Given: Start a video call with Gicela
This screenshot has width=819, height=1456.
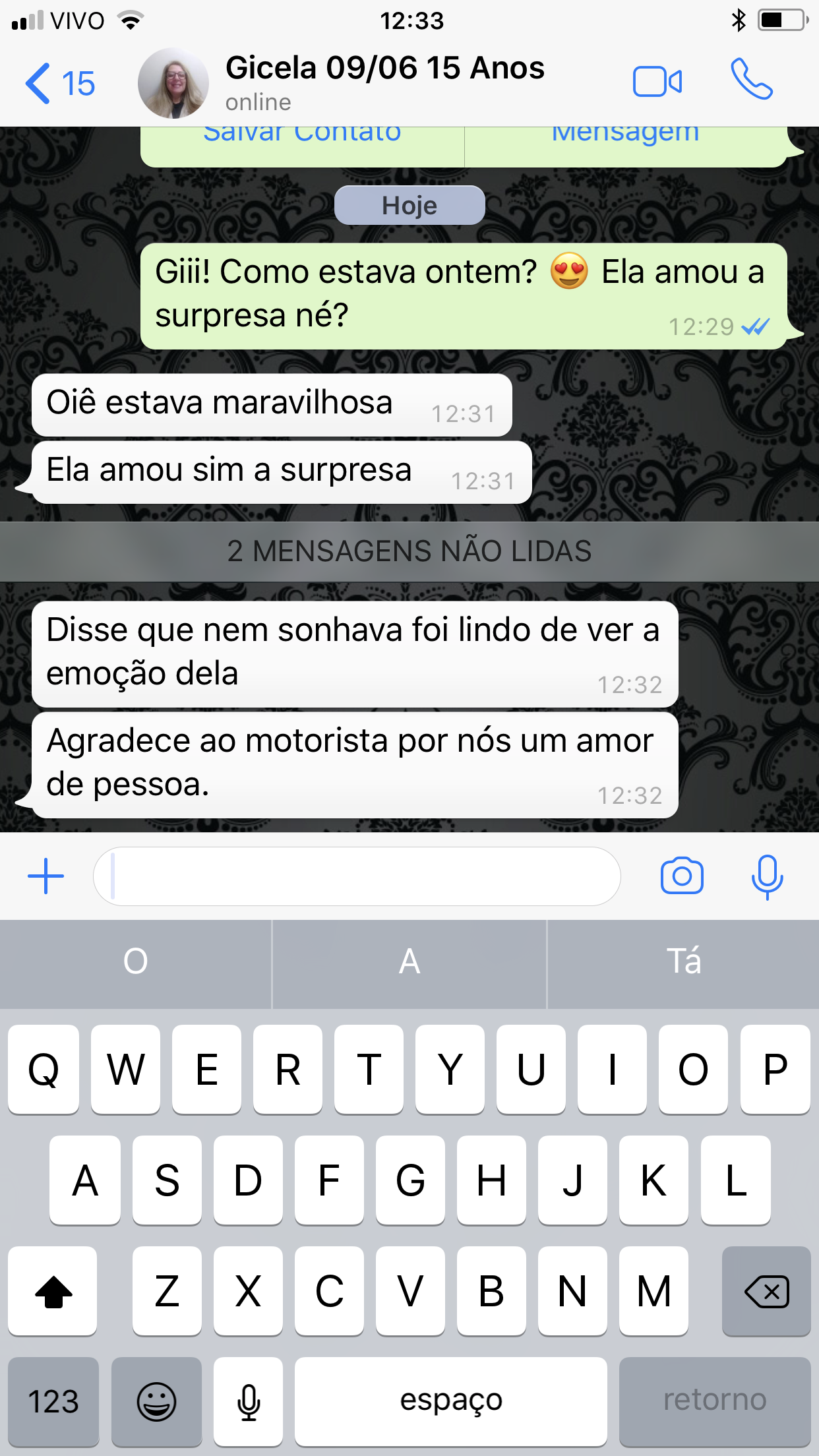Looking at the screenshot, I should click(657, 80).
